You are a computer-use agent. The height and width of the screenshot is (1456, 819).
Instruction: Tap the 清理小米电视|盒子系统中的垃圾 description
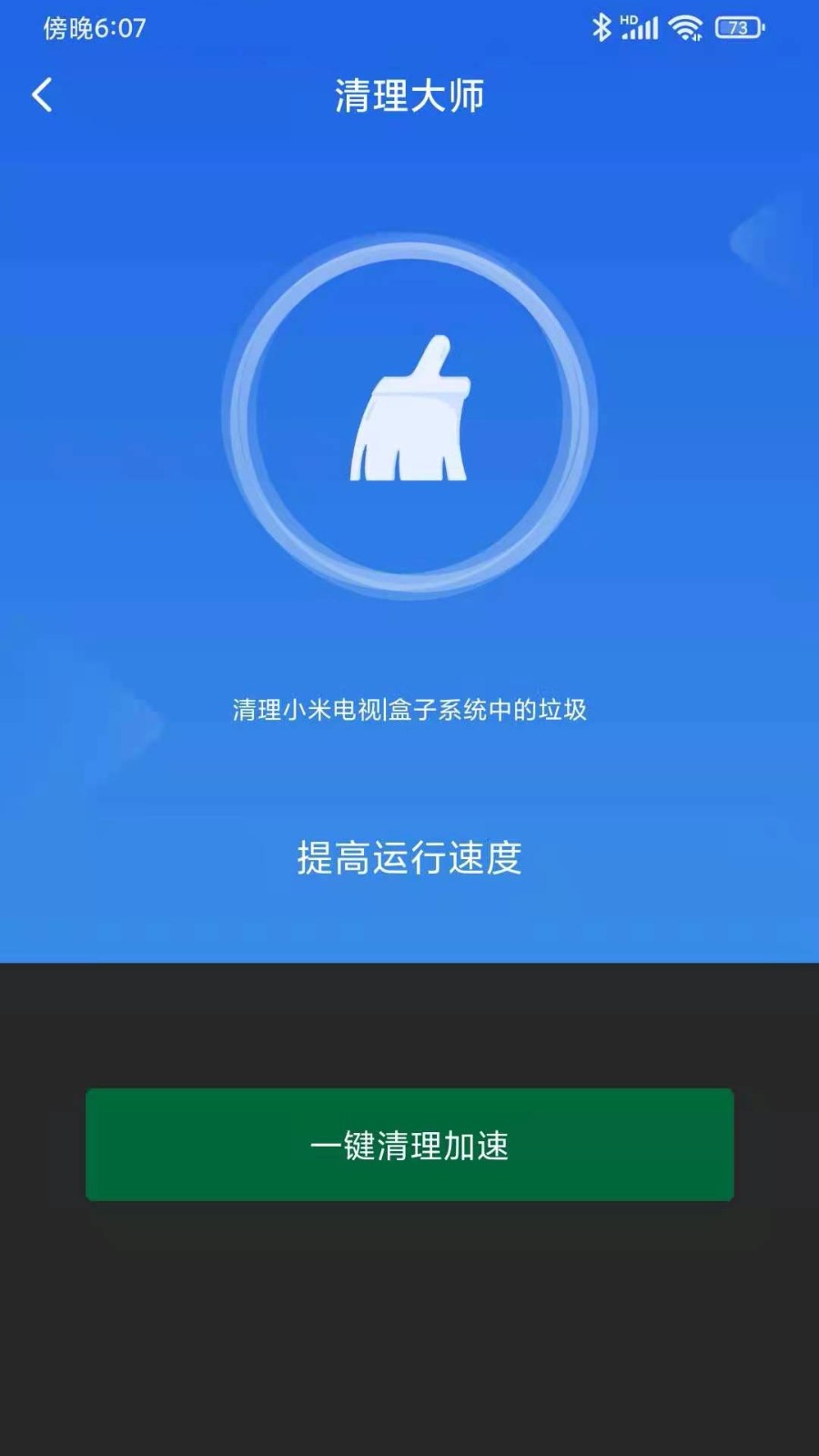(x=409, y=708)
